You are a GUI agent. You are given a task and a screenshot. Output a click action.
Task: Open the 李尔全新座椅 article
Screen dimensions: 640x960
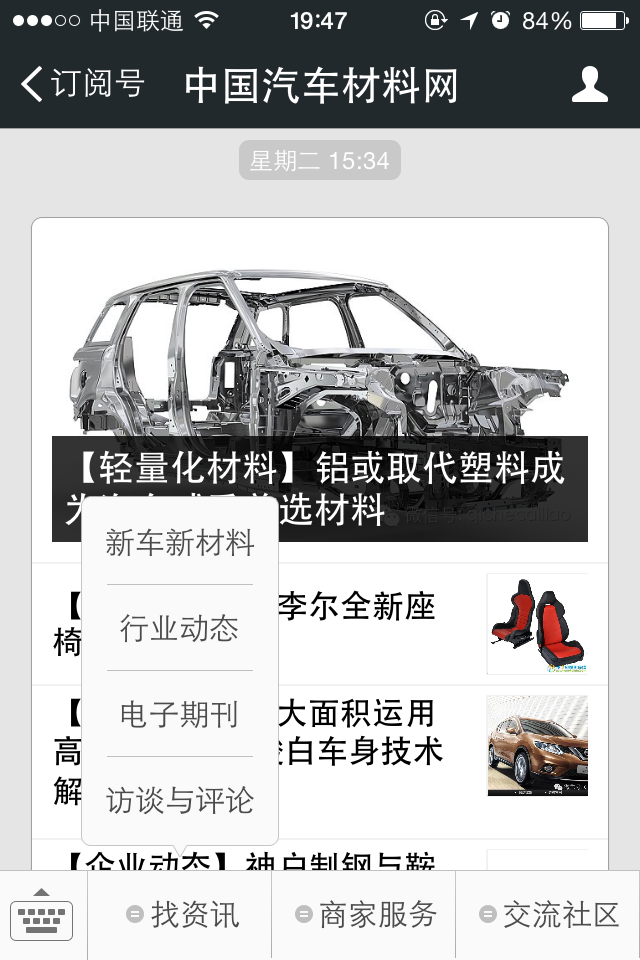click(380, 624)
